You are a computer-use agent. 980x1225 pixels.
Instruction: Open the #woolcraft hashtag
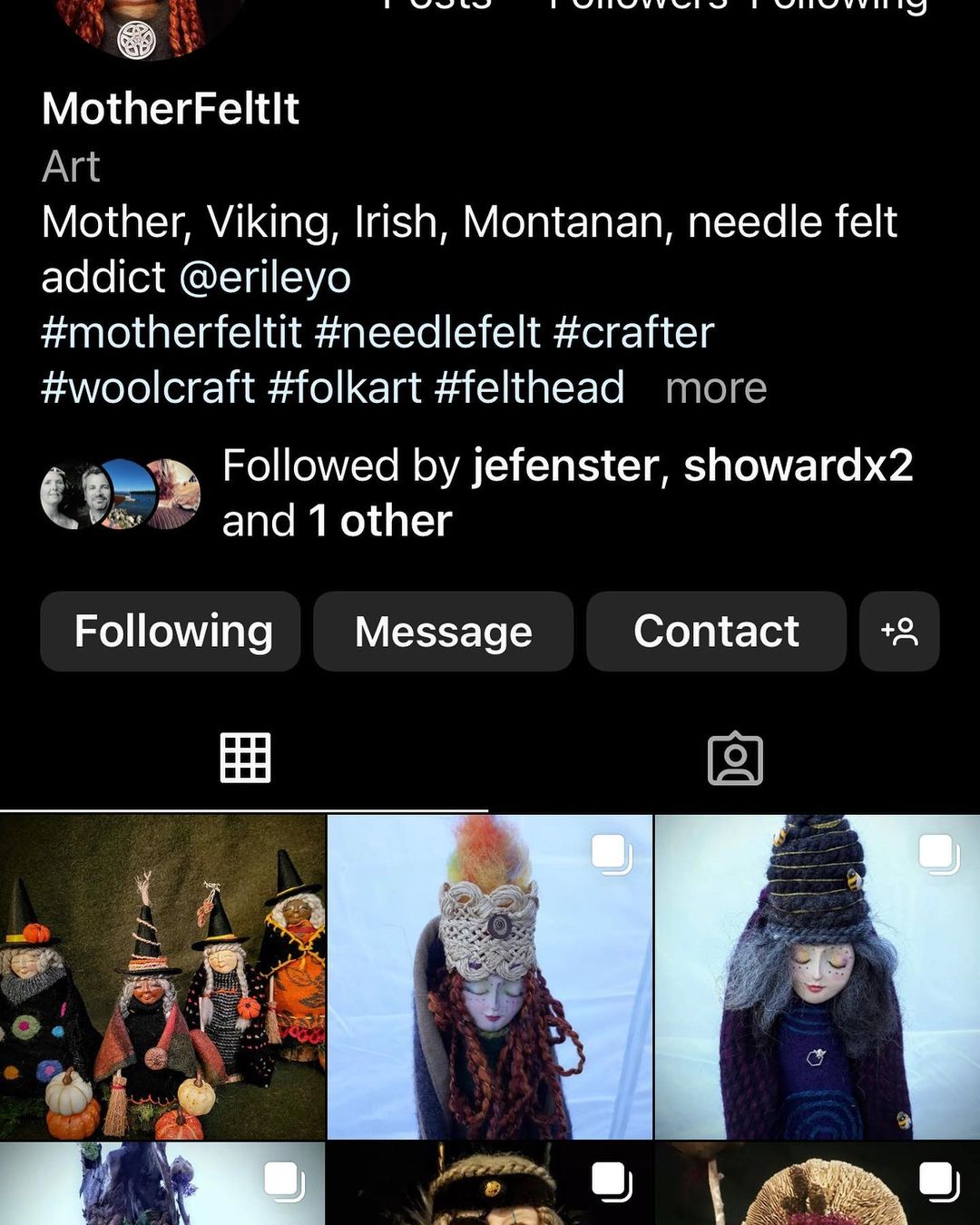click(x=148, y=388)
